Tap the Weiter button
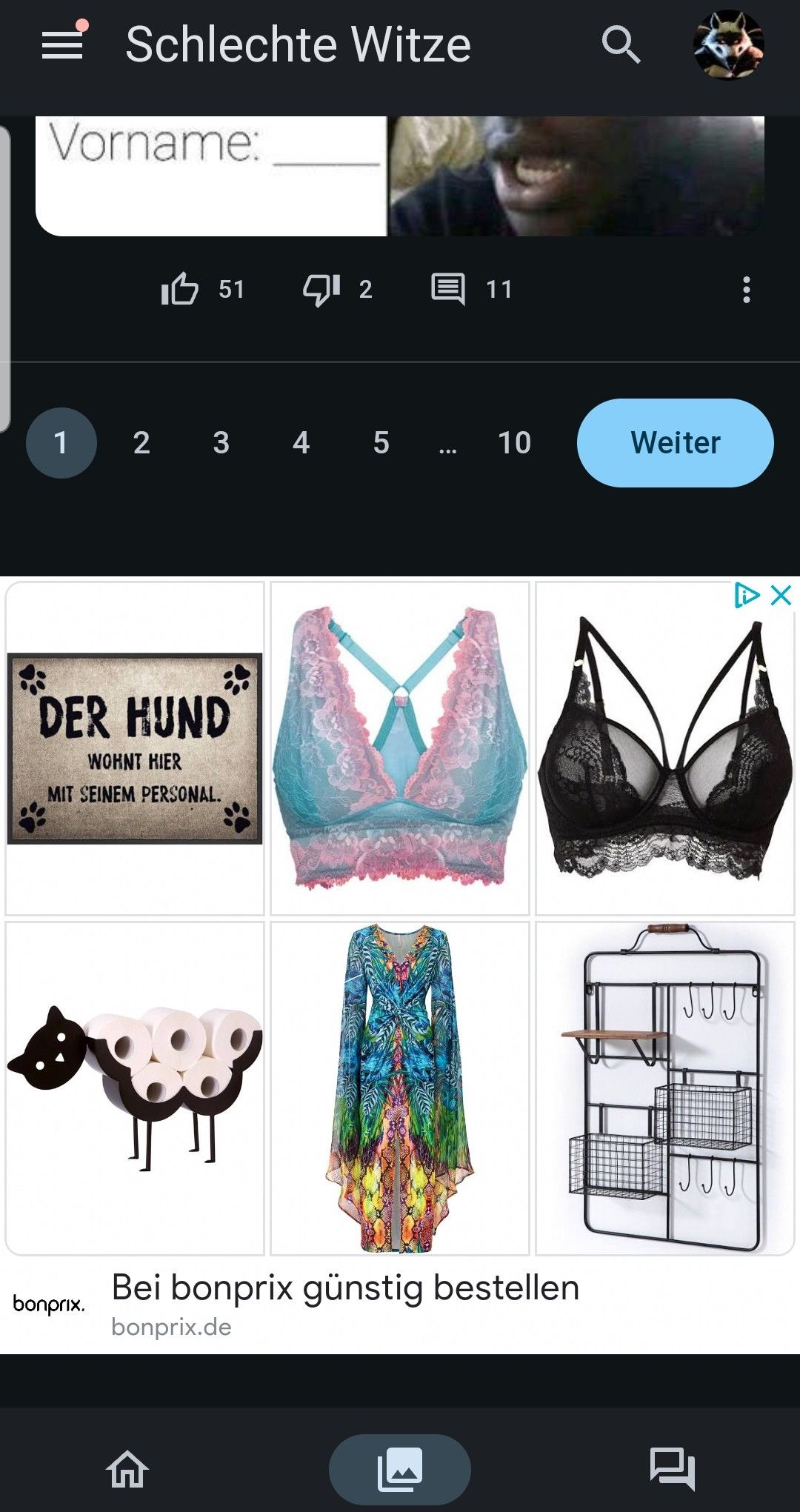This screenshot has height=1512, width=800. click(x=675, y=443)
